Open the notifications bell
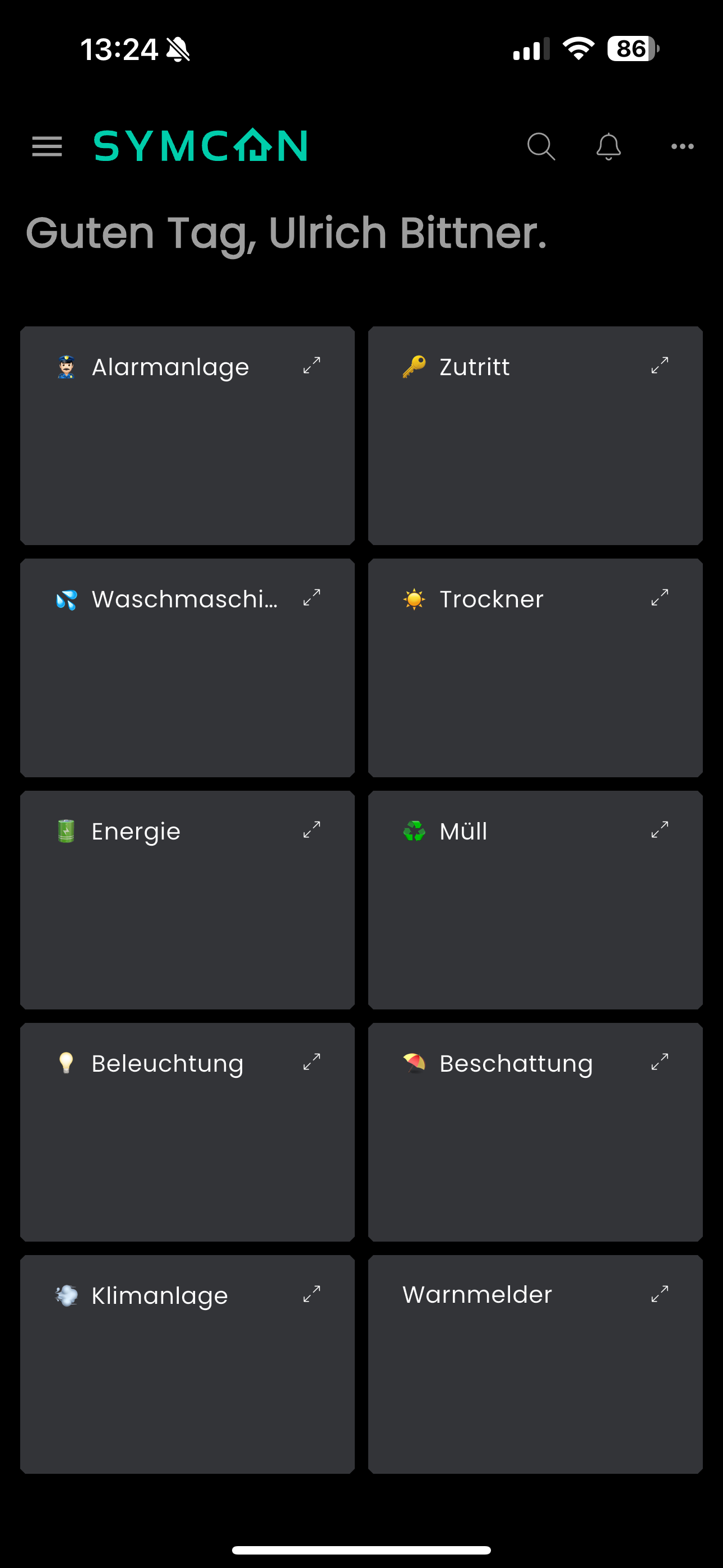 pyautogui.click(x=609, y=147)
